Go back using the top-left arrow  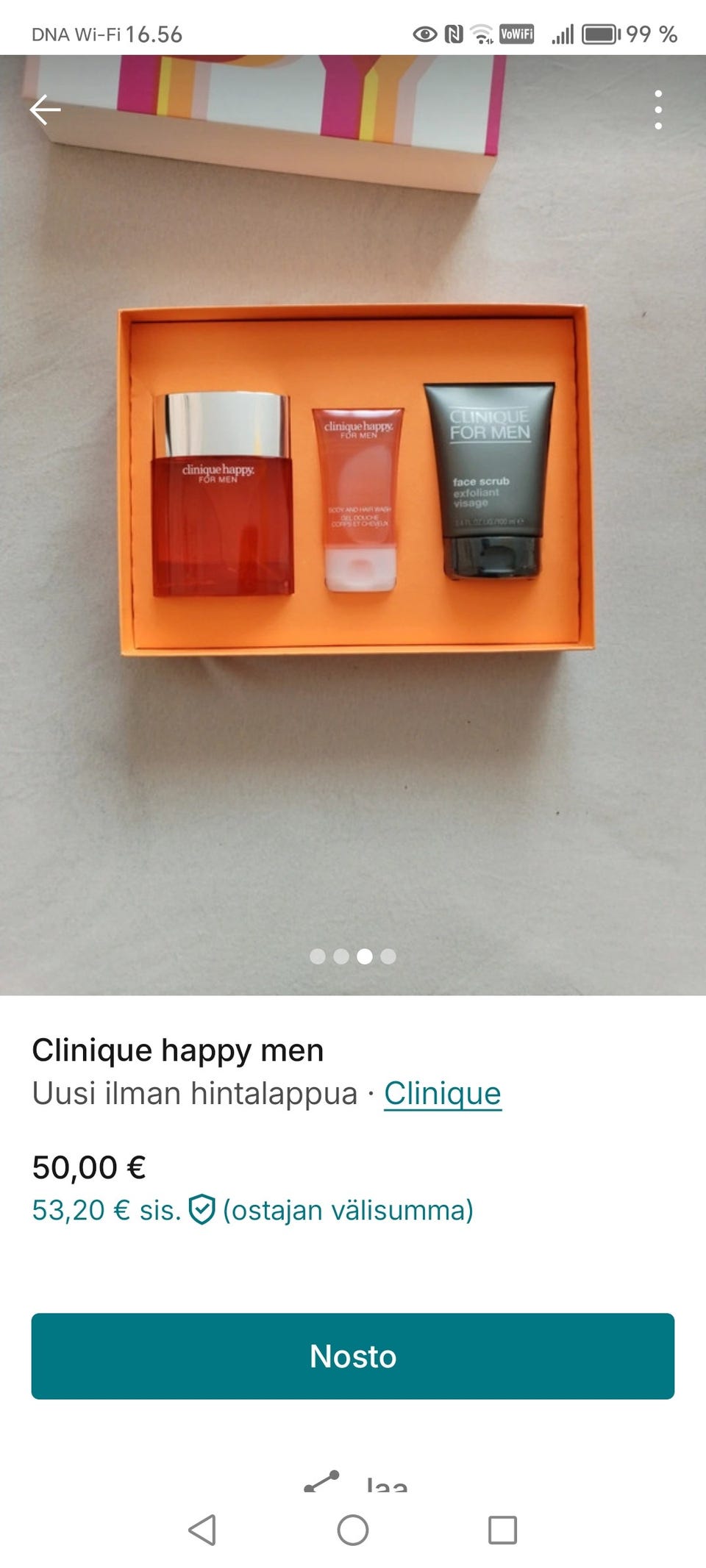(x=45, y=110)
